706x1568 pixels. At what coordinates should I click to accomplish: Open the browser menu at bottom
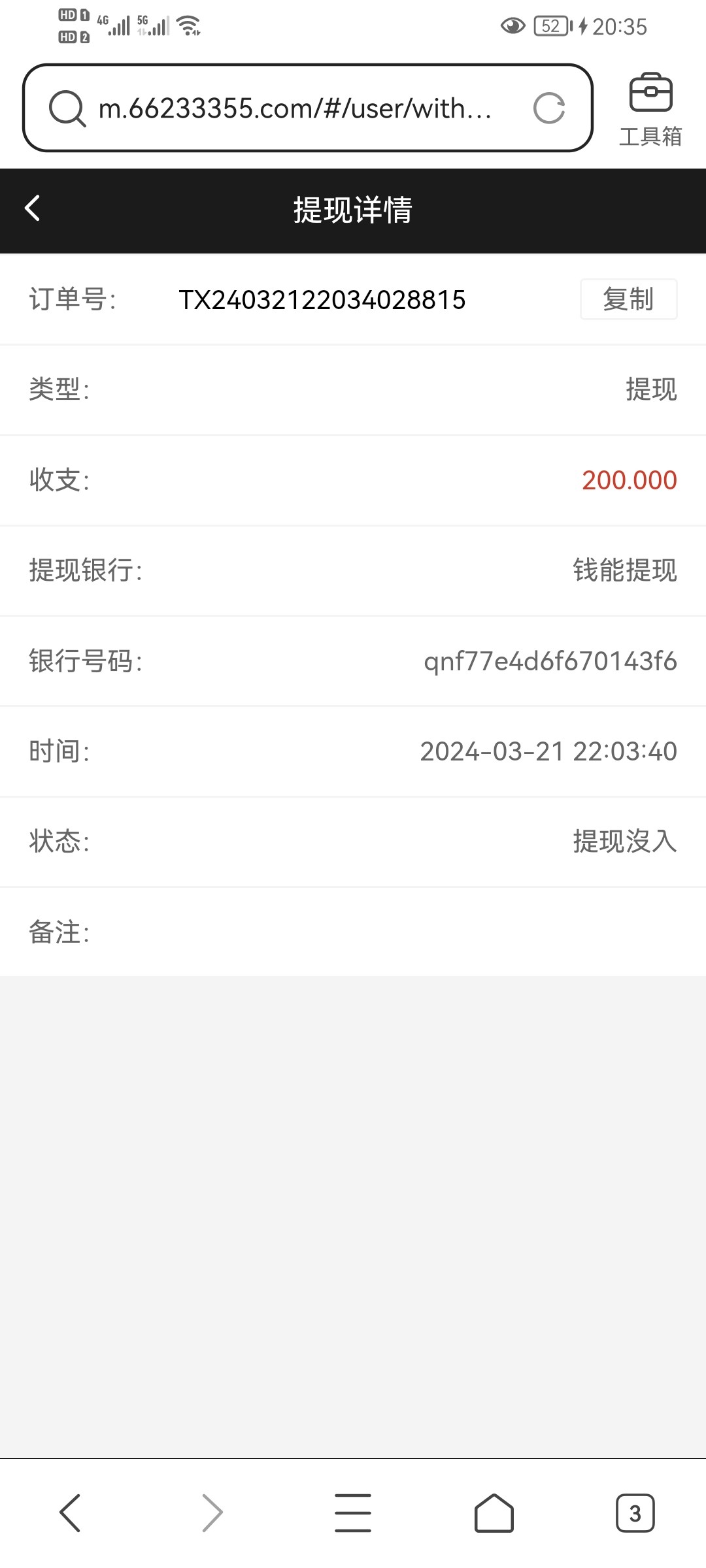353,1511
